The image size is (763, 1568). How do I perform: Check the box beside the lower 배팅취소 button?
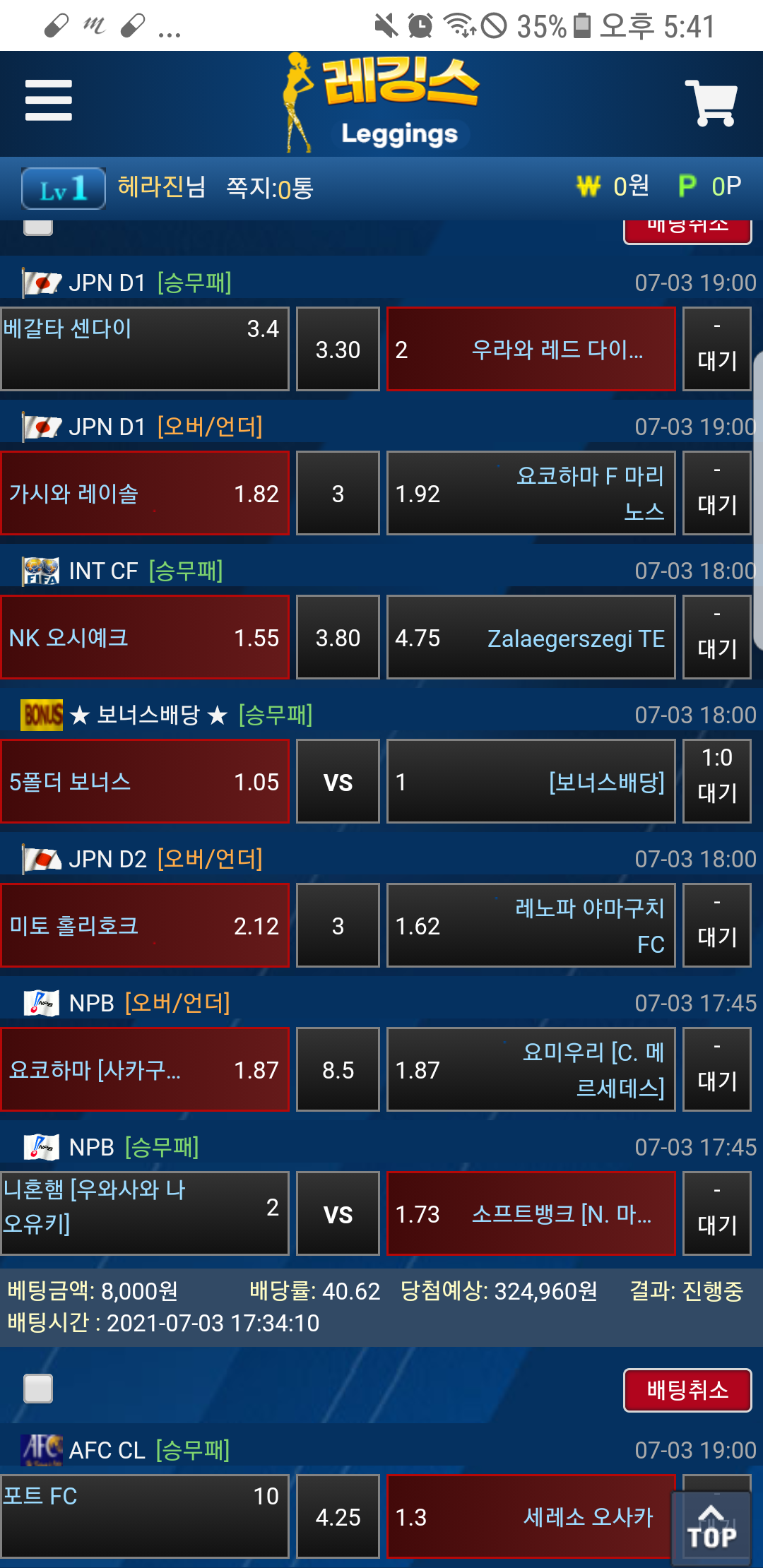coord(38,1388)
